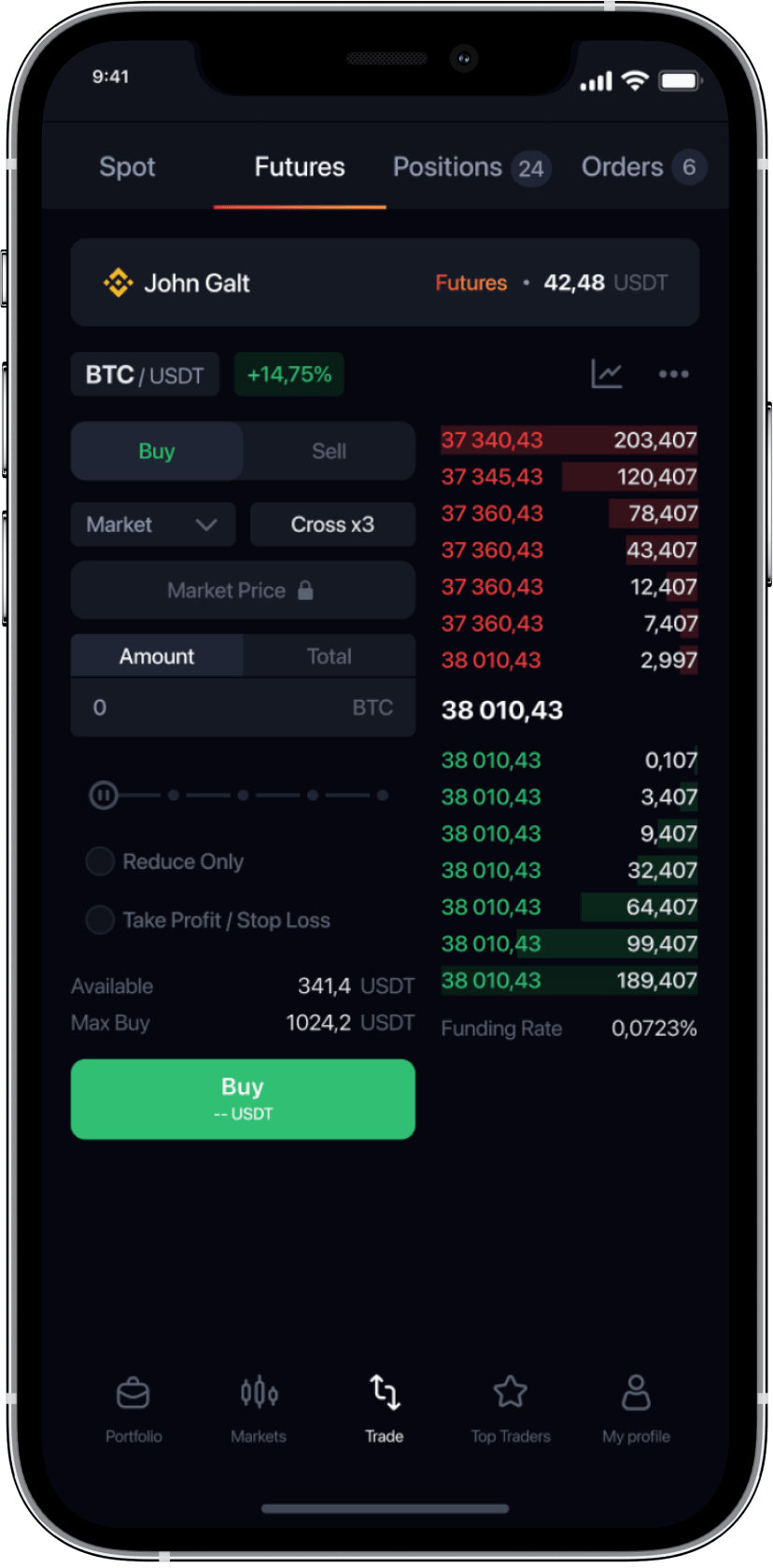
Task: Enable the Reduce Only option
Action: (101, 861)
